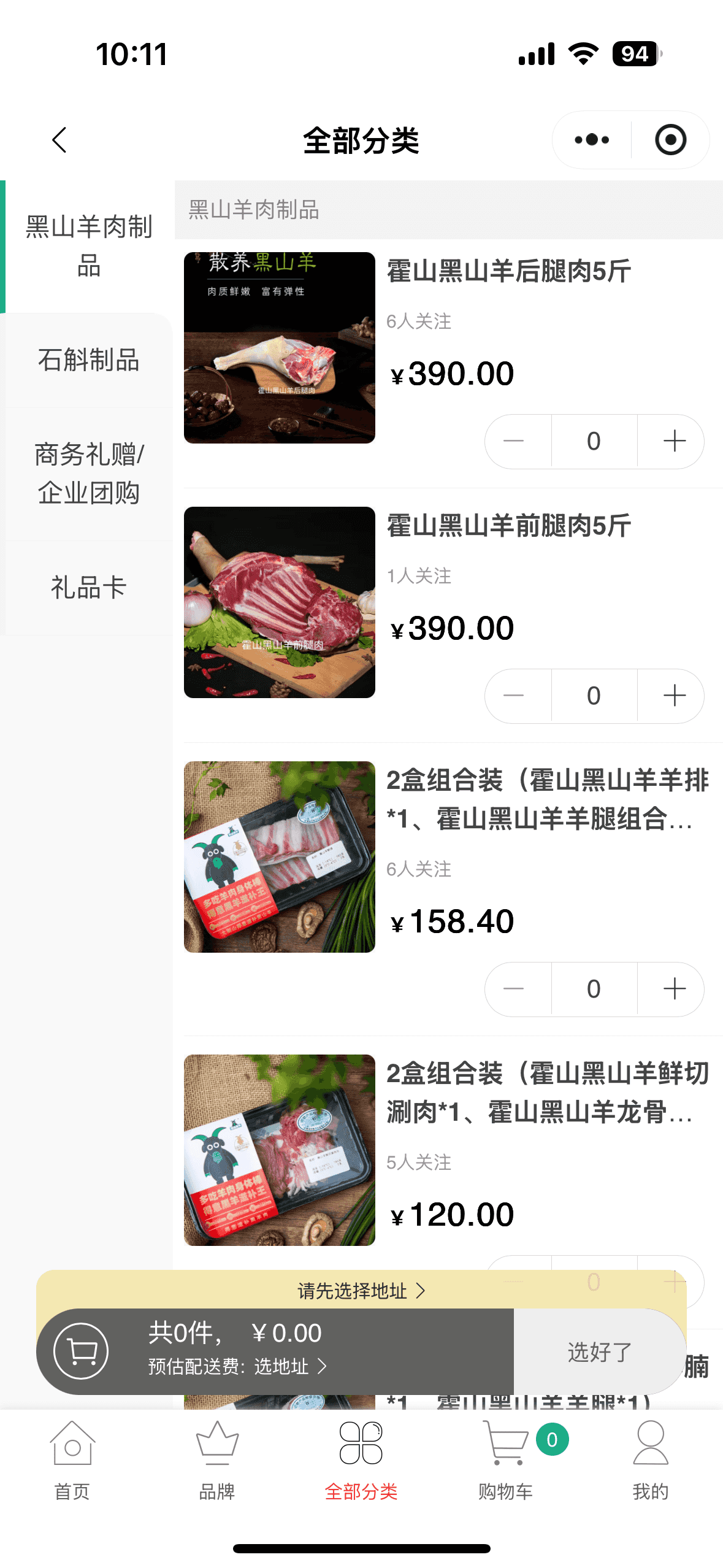
Task: Go back using the top-left arrow
Action: pos(59,140)
